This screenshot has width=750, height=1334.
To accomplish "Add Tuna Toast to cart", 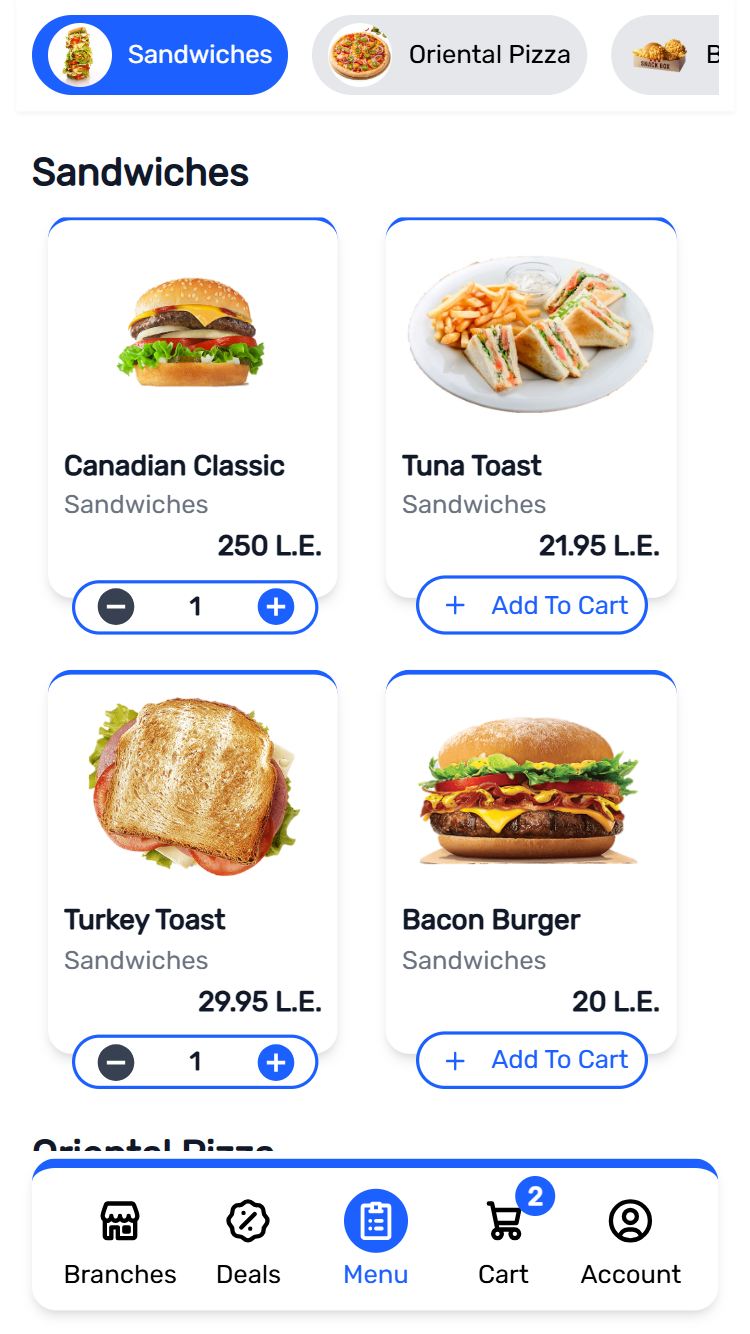I will click(x=532, y=605).
